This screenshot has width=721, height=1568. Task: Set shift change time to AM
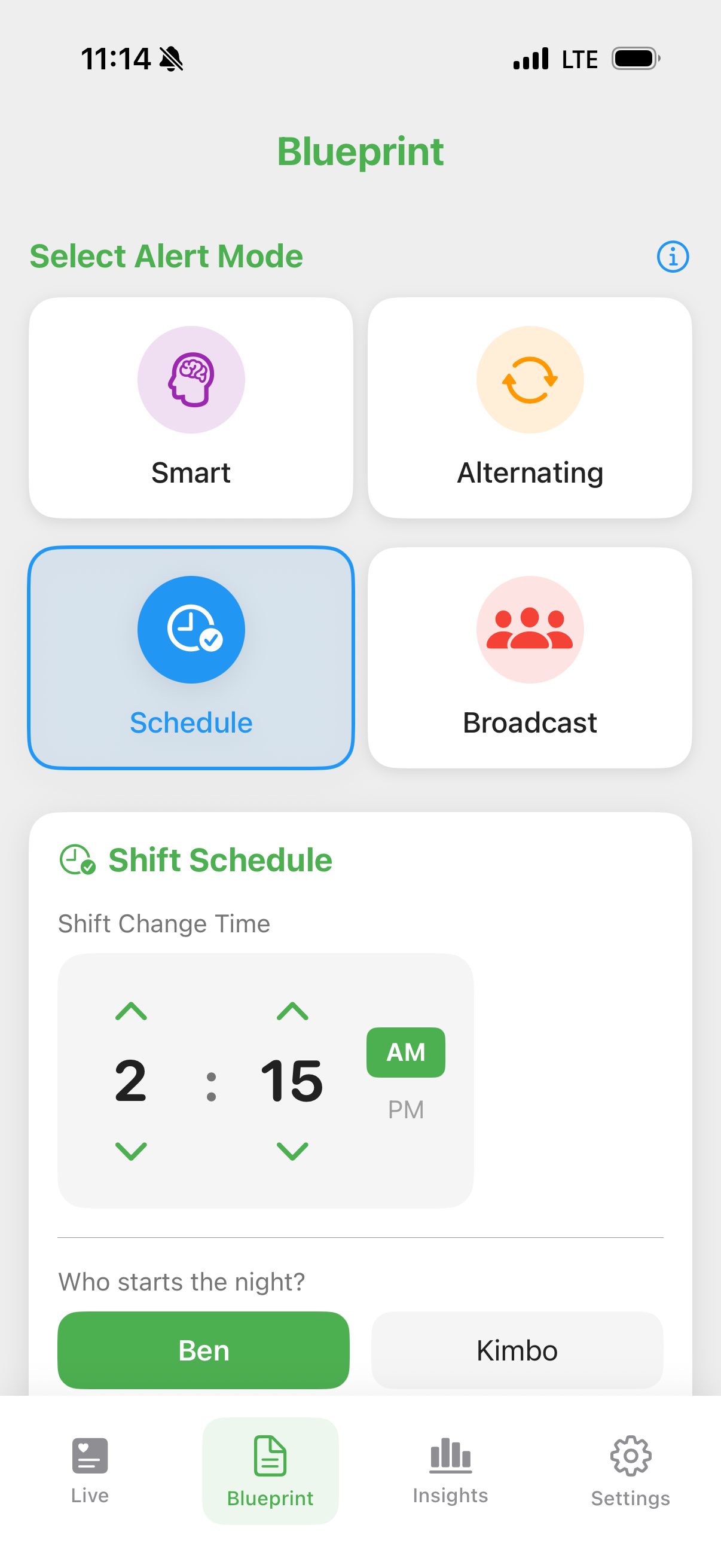(405, 1053)
